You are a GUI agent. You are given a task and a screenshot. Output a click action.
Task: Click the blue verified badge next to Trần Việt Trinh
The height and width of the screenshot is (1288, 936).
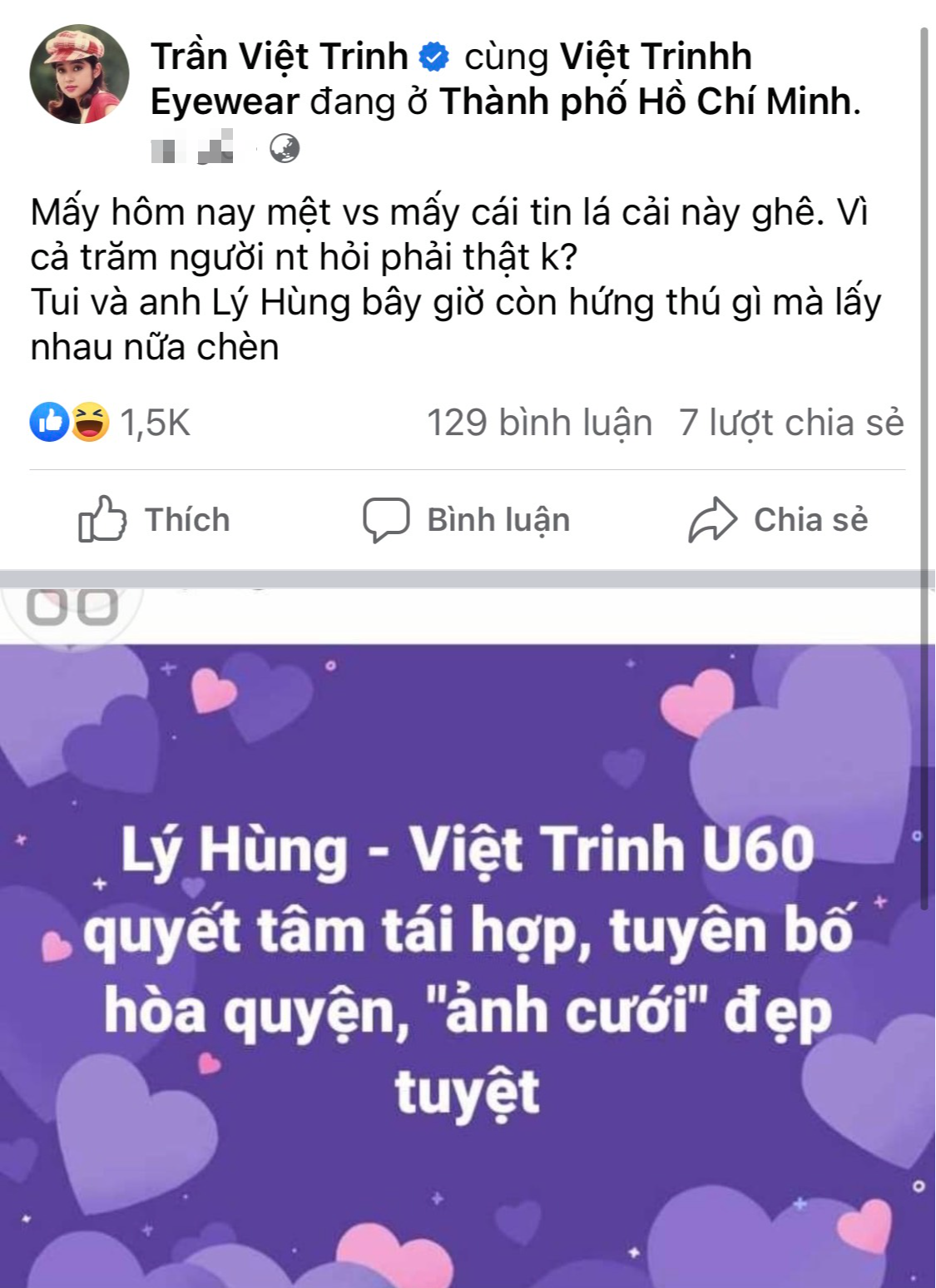coord(433,57)
